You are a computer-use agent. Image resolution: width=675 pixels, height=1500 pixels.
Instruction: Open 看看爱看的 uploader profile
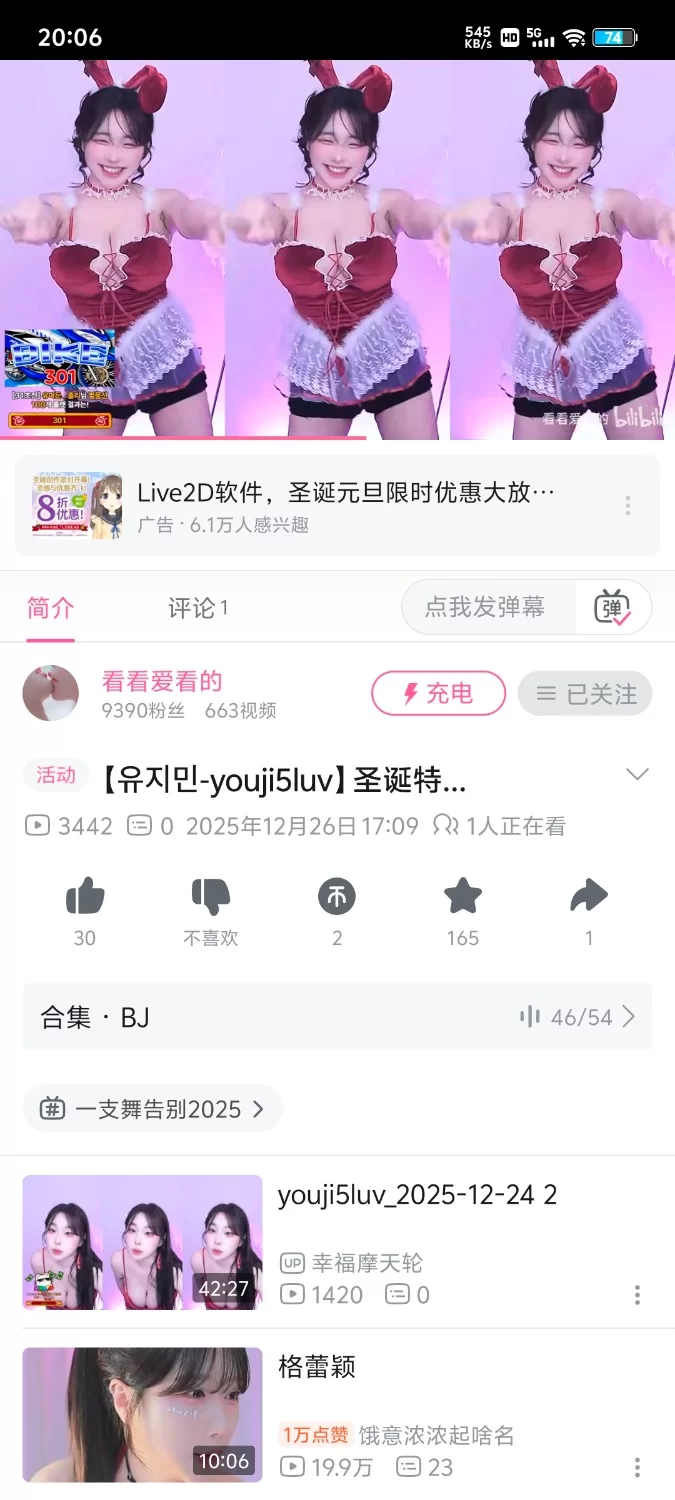51,693
